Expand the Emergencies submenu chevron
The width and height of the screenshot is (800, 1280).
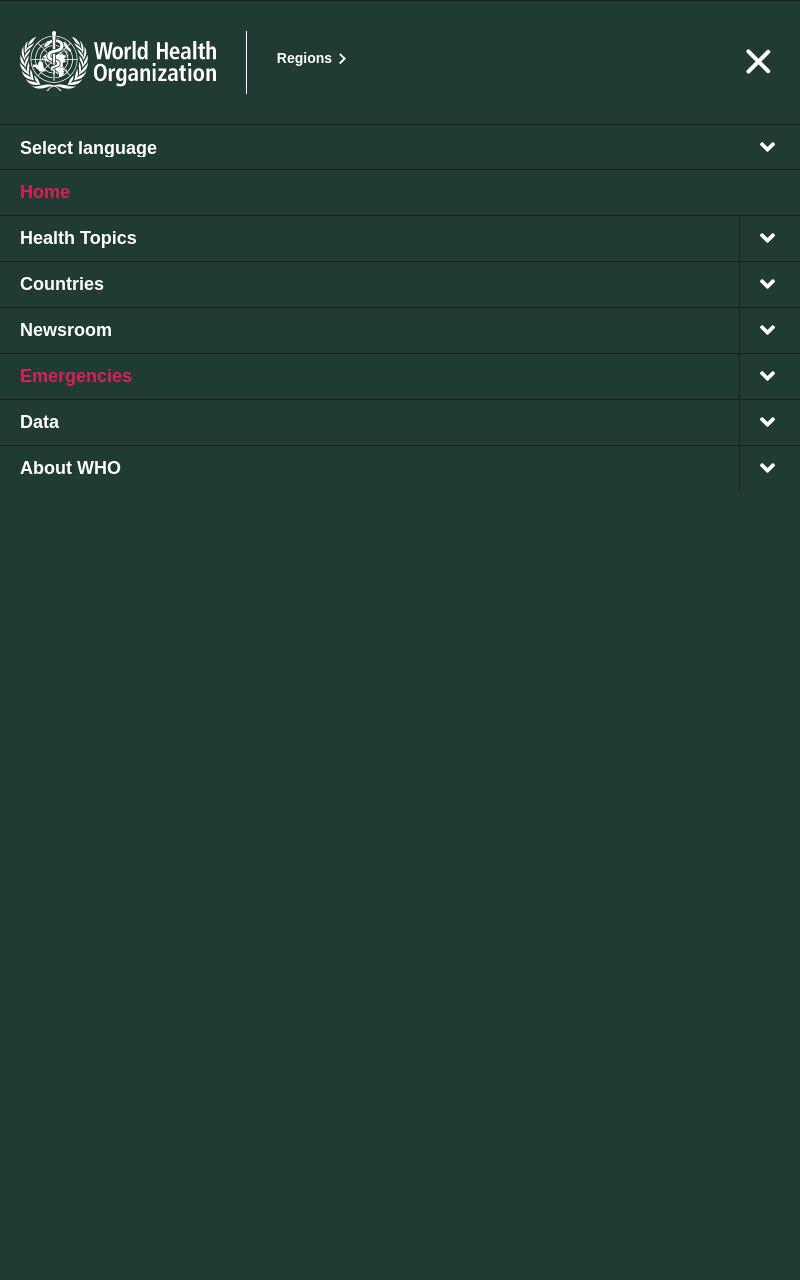(x=768, y=376)
